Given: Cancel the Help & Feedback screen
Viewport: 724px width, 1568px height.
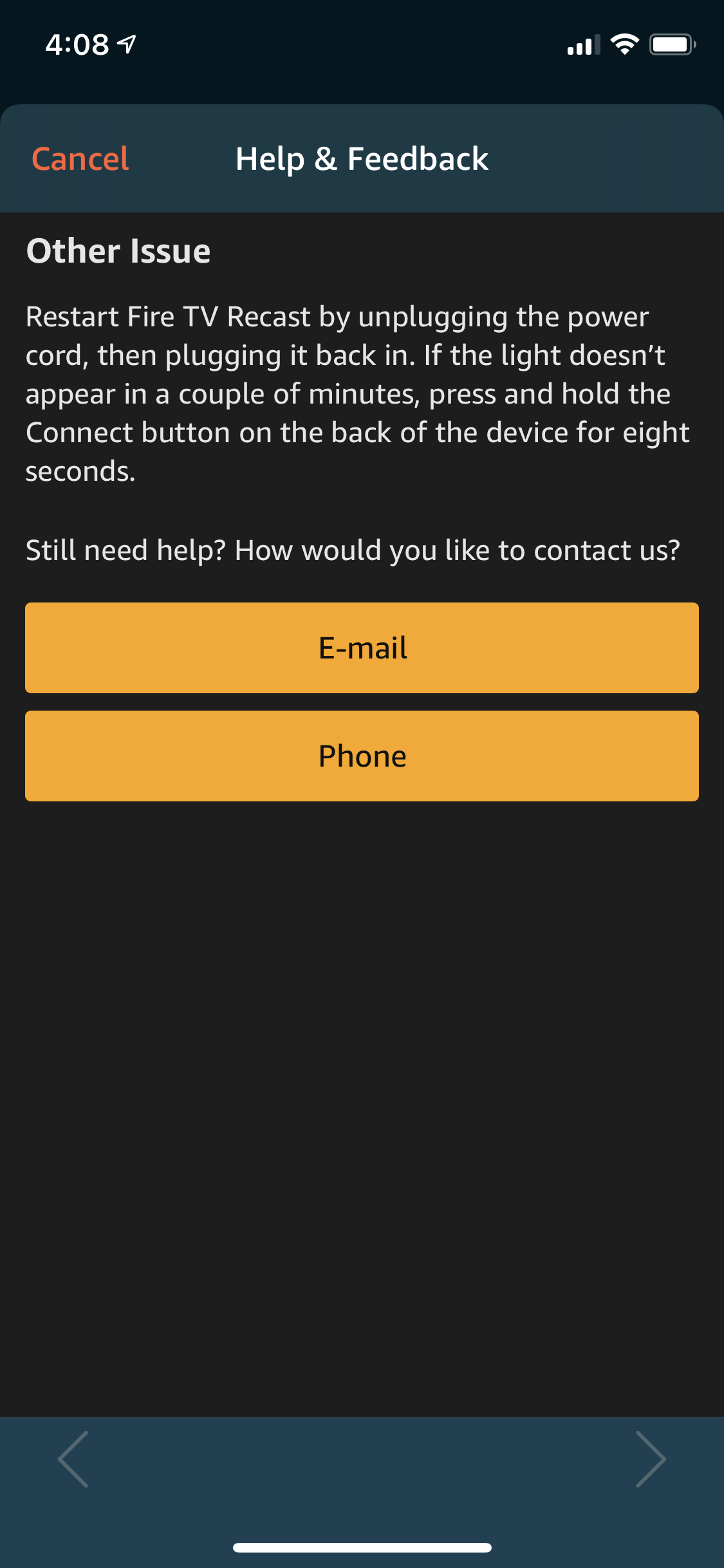Looking at the screenshot, I should click(80, 159).
